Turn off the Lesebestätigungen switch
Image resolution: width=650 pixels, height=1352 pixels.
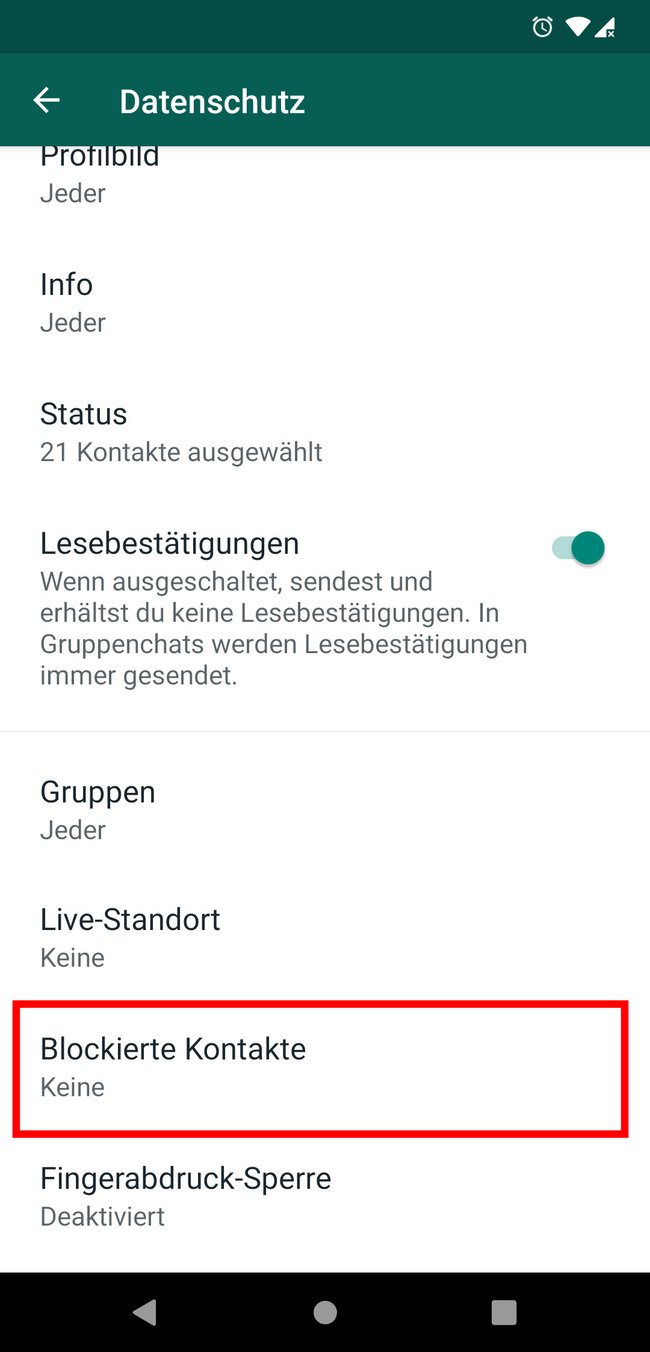(579, 548)
